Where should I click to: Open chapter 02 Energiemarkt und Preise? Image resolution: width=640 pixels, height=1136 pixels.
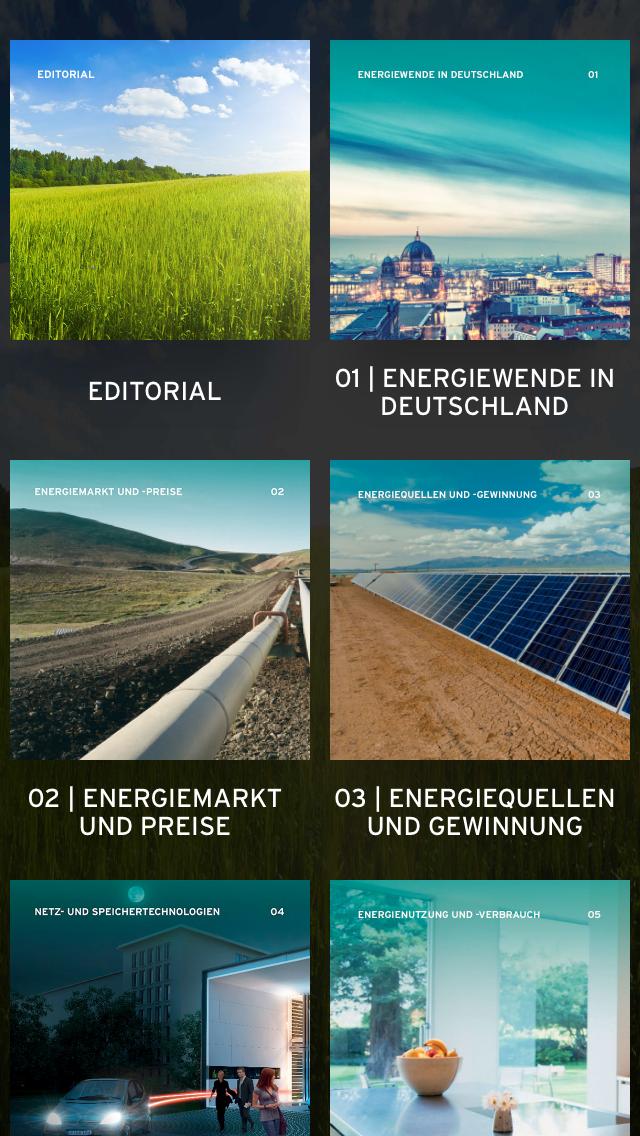click(x=160, y=610)
